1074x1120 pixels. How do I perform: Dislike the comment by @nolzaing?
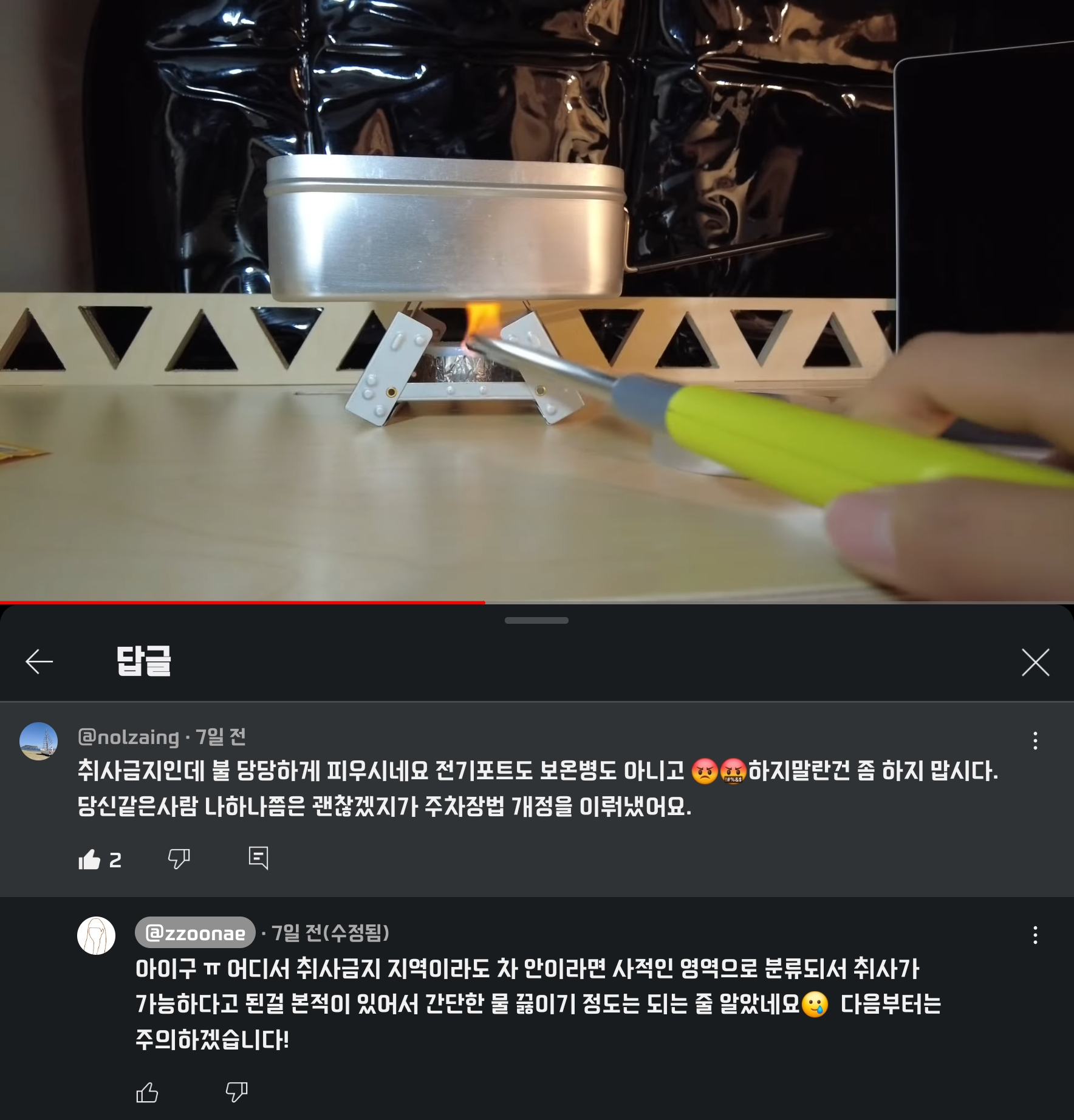click(x=179, y=858)
